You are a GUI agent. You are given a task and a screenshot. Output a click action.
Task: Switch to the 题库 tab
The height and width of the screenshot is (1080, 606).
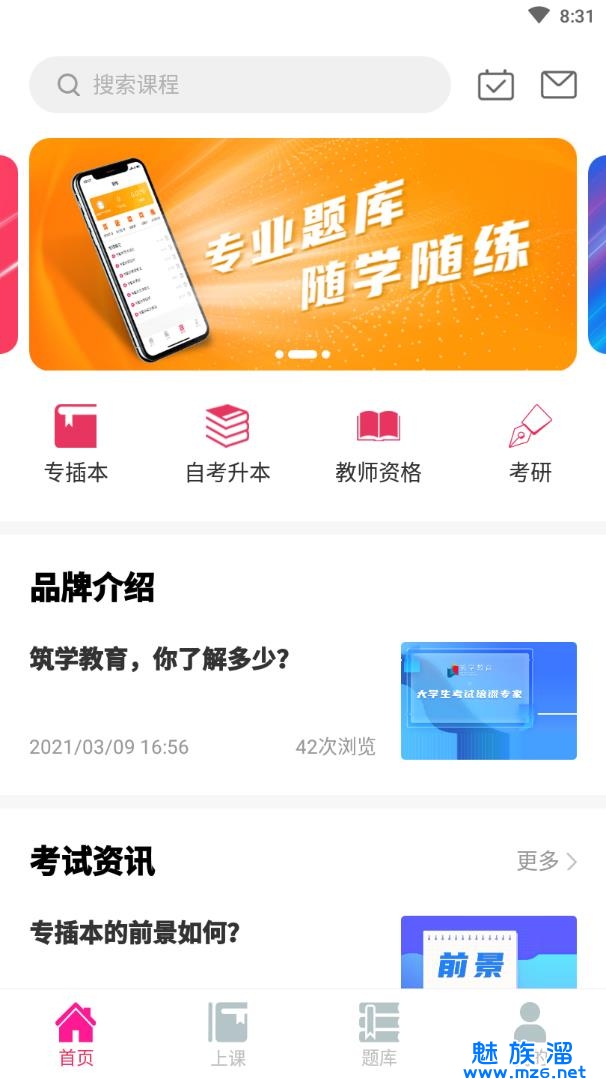point(378,1034)
